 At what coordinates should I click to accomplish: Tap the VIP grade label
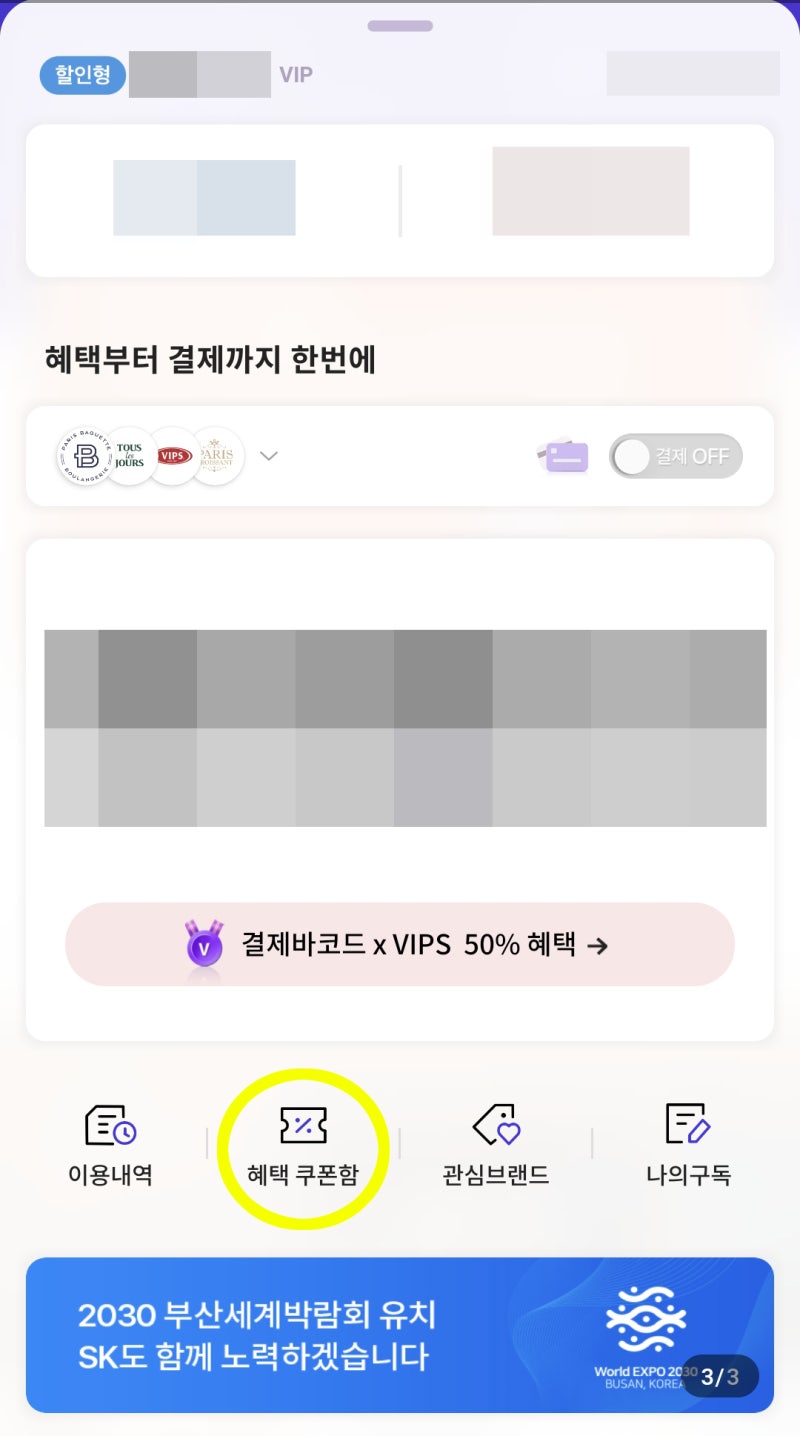point(294,74)
